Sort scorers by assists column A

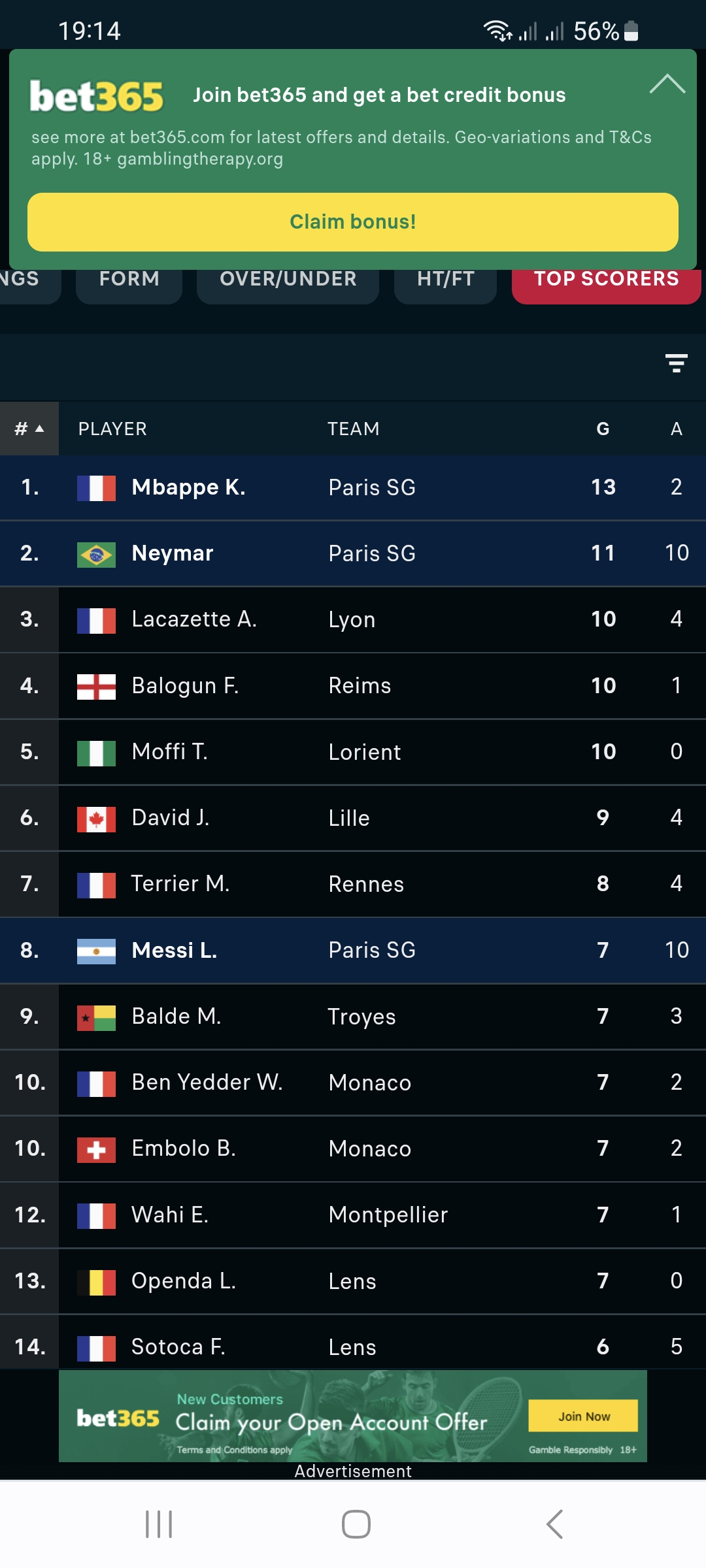point(676,429)
